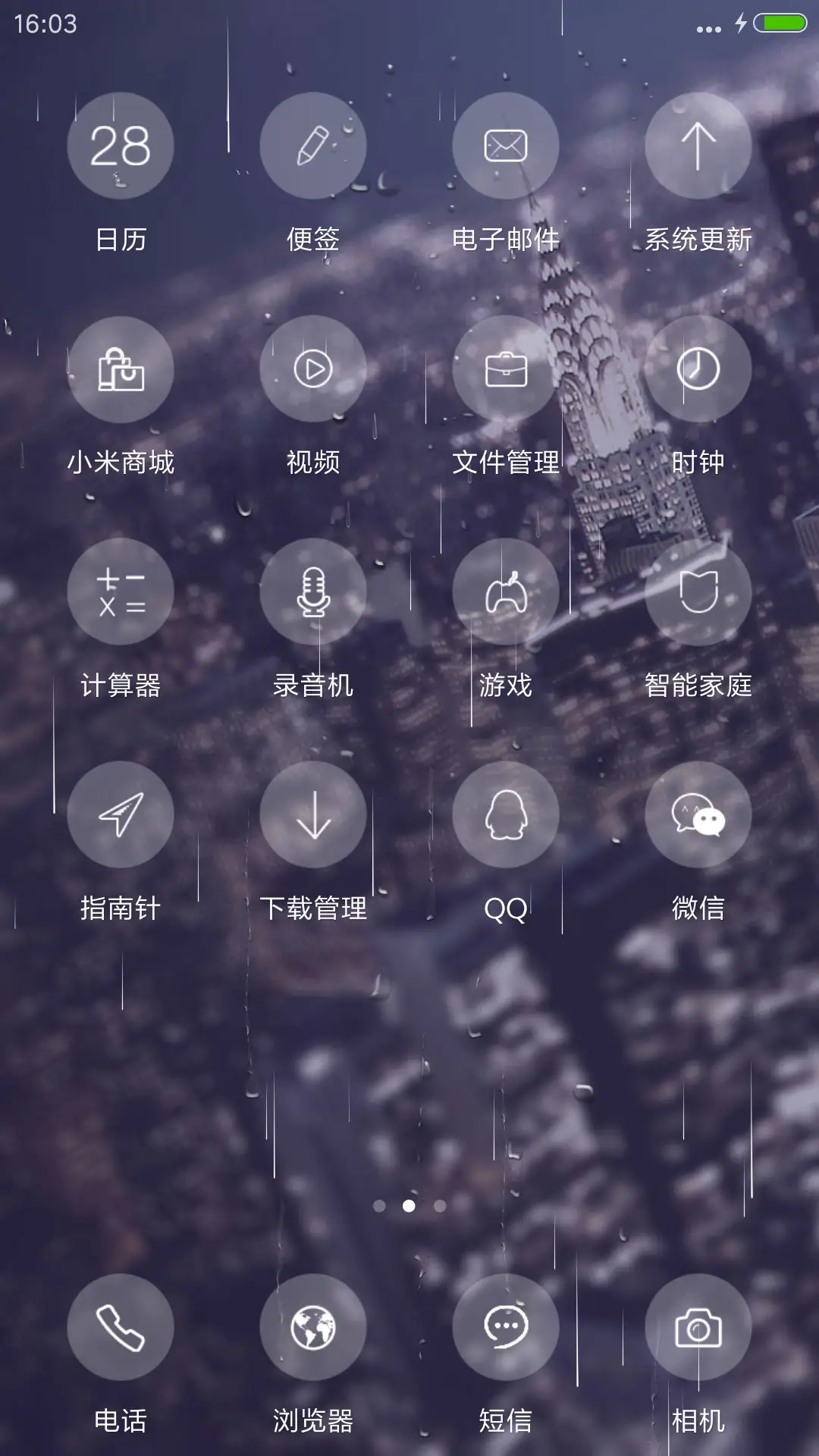Open the 日历 calendar showing date 28

pos(121,146)
